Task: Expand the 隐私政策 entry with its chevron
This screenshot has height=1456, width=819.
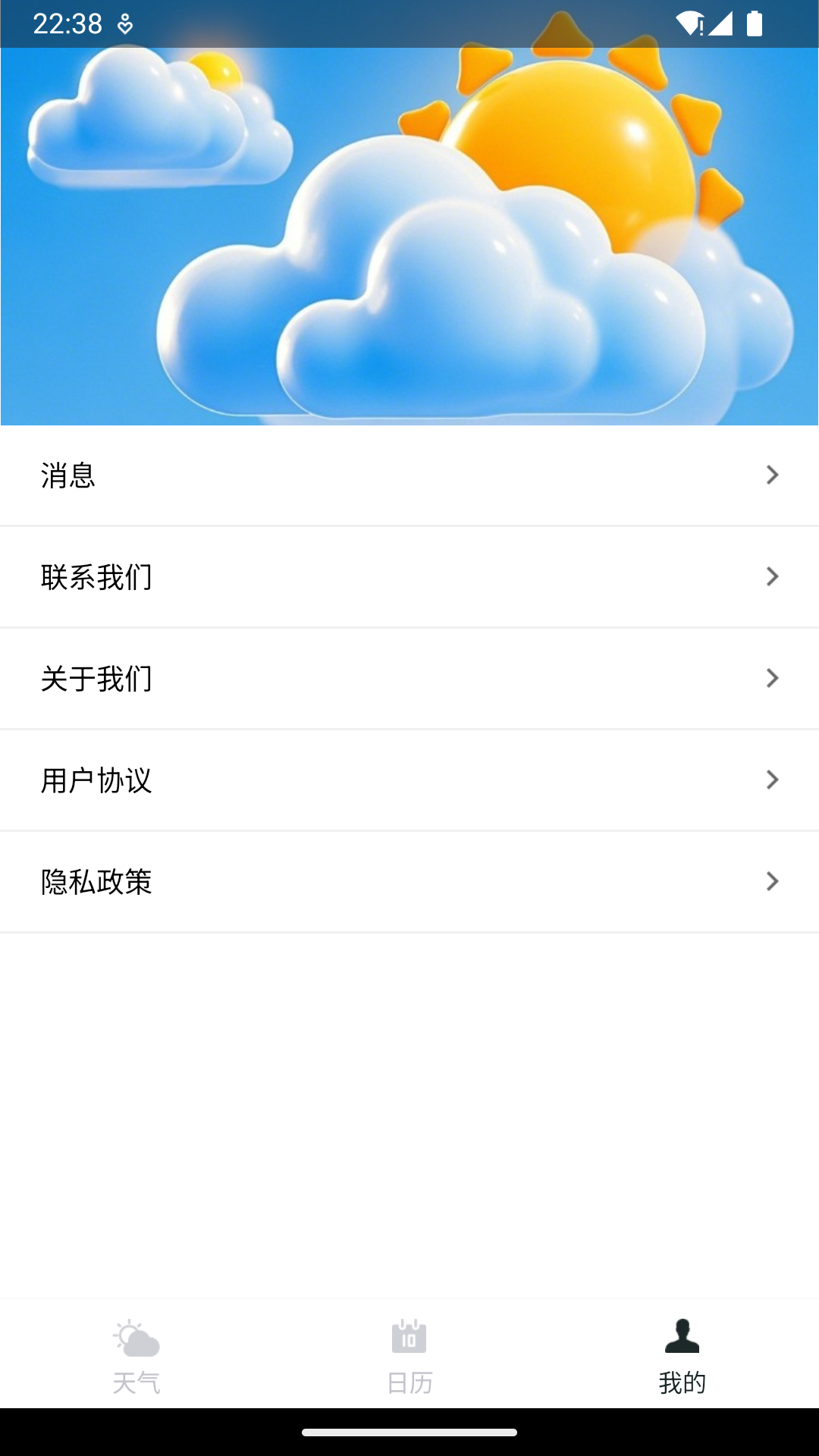Action: point(773,882)
